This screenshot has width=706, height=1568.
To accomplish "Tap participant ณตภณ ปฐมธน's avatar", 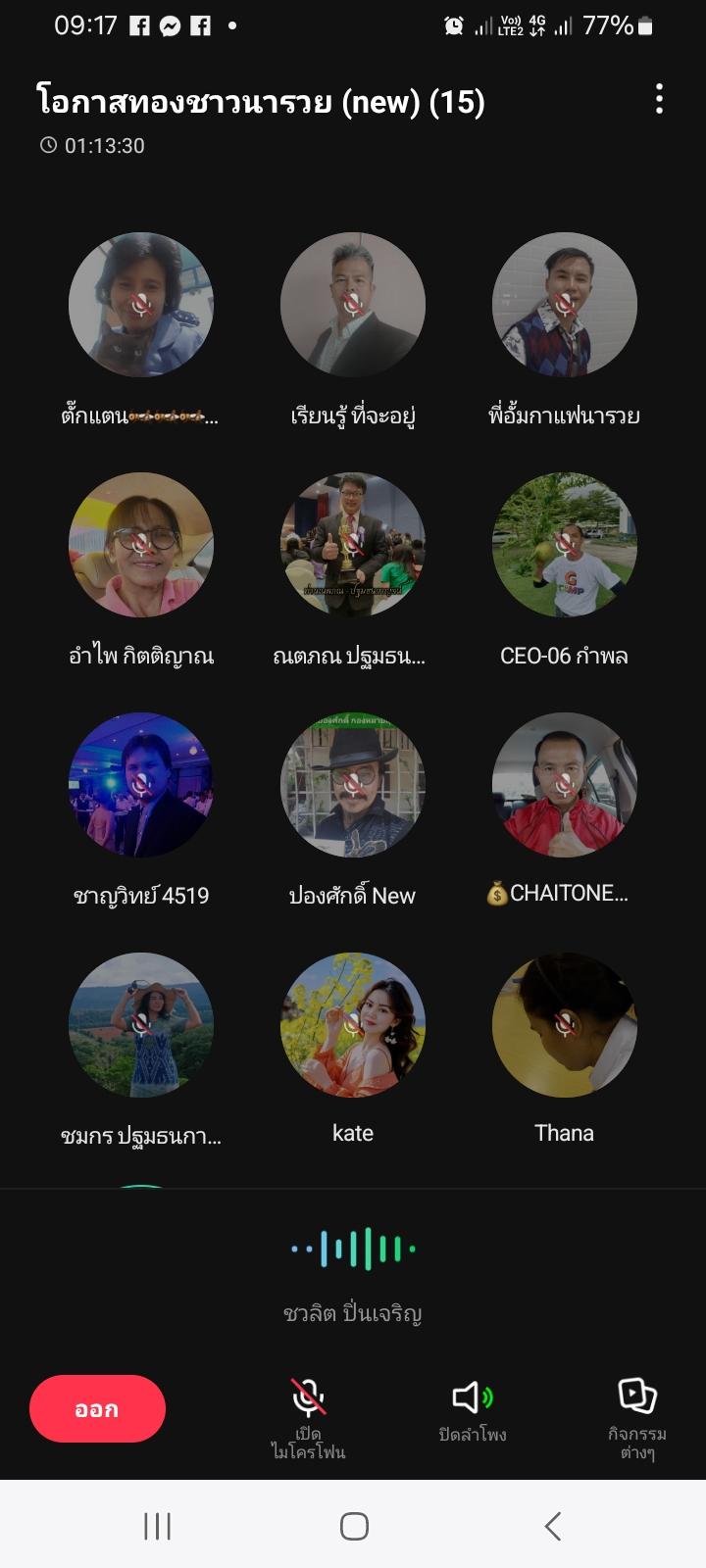I will pyautogui.click(x=353, y=545).
